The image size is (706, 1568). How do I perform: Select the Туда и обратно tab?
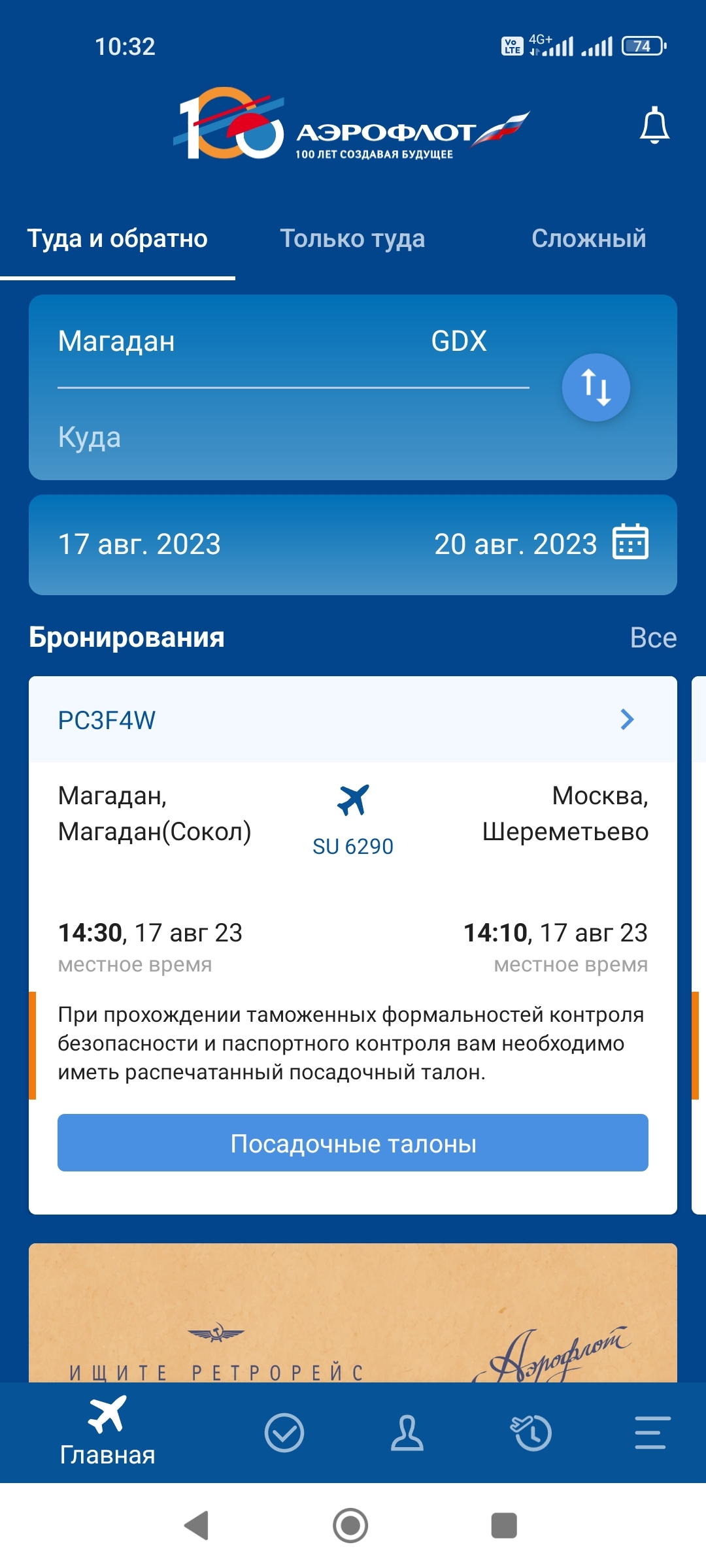118,239
